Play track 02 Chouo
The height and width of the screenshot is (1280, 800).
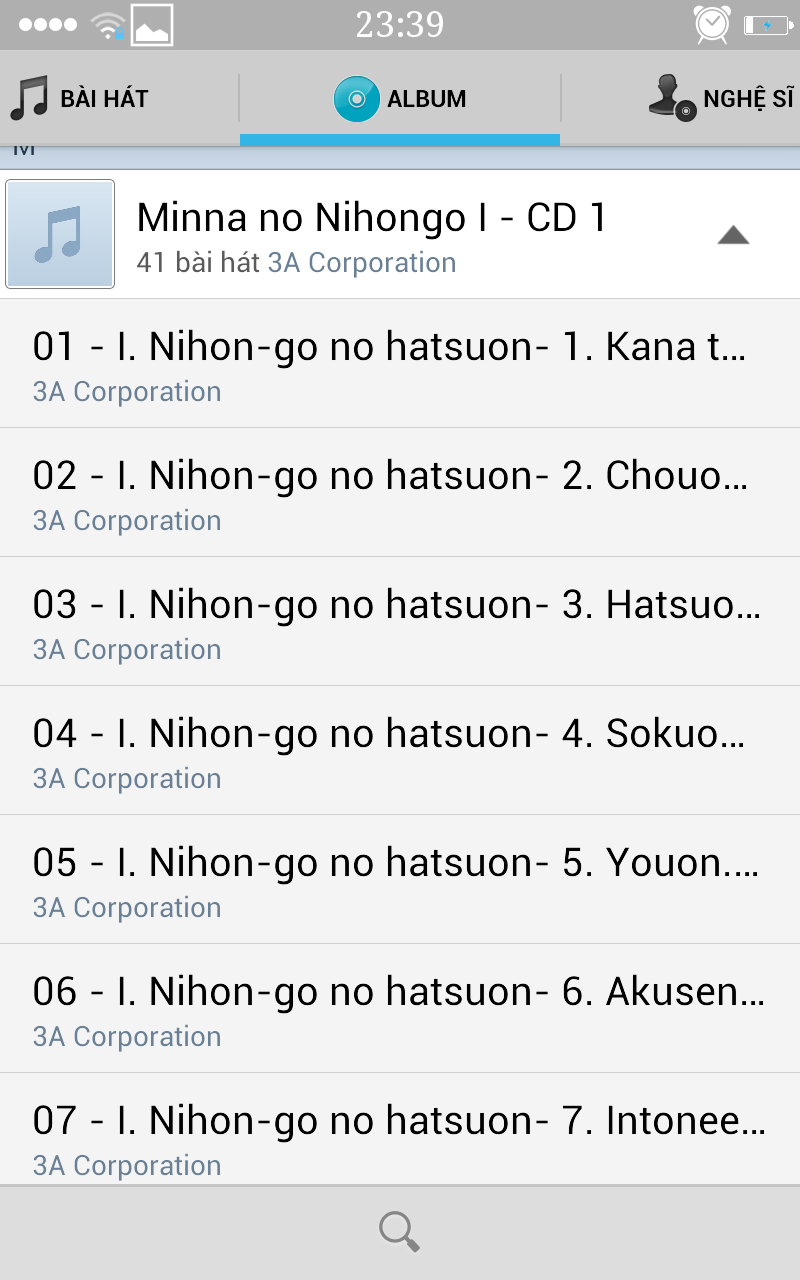(x=400, y=493)
